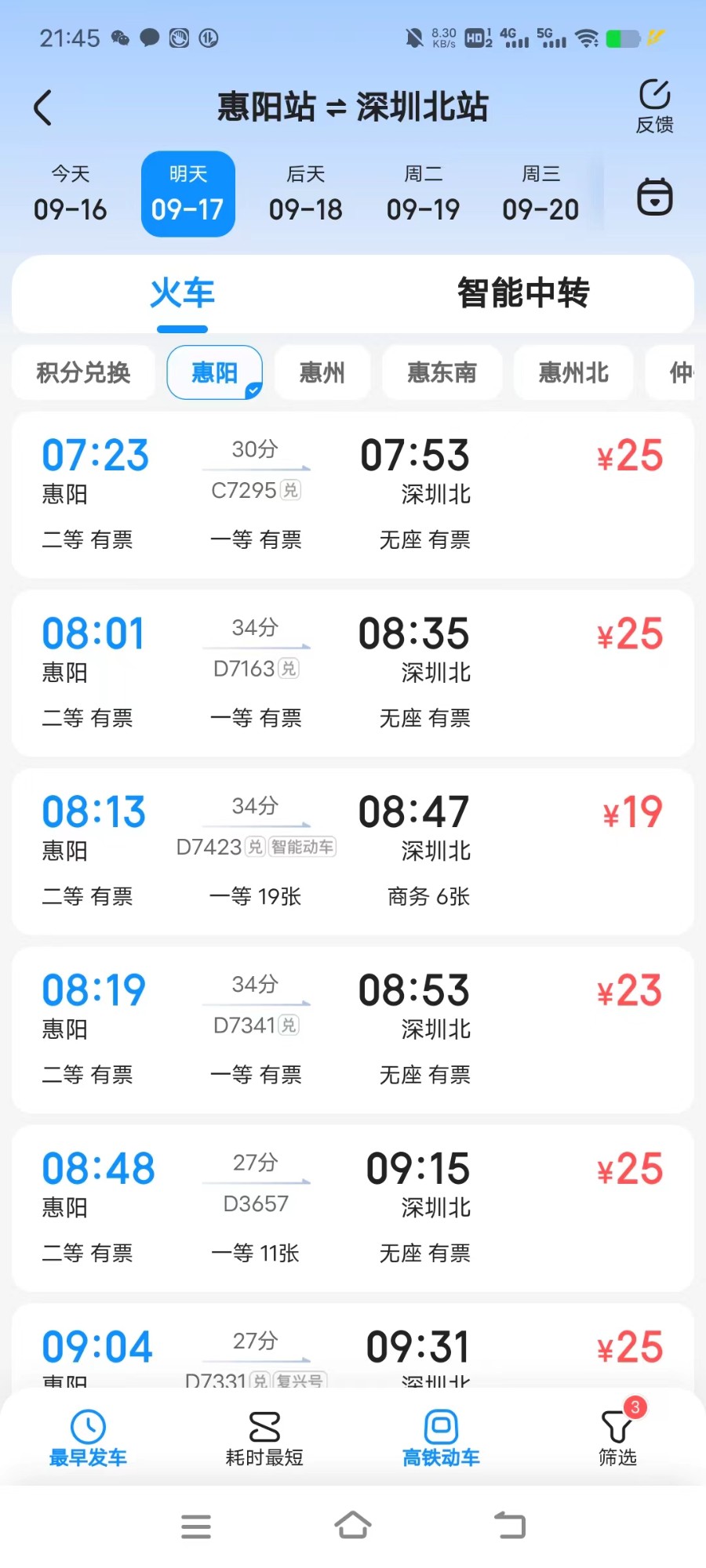The width and height of the screenshot is (706, 1568).
Task: Open the calendar date picker icon
Action: point(654,196)
